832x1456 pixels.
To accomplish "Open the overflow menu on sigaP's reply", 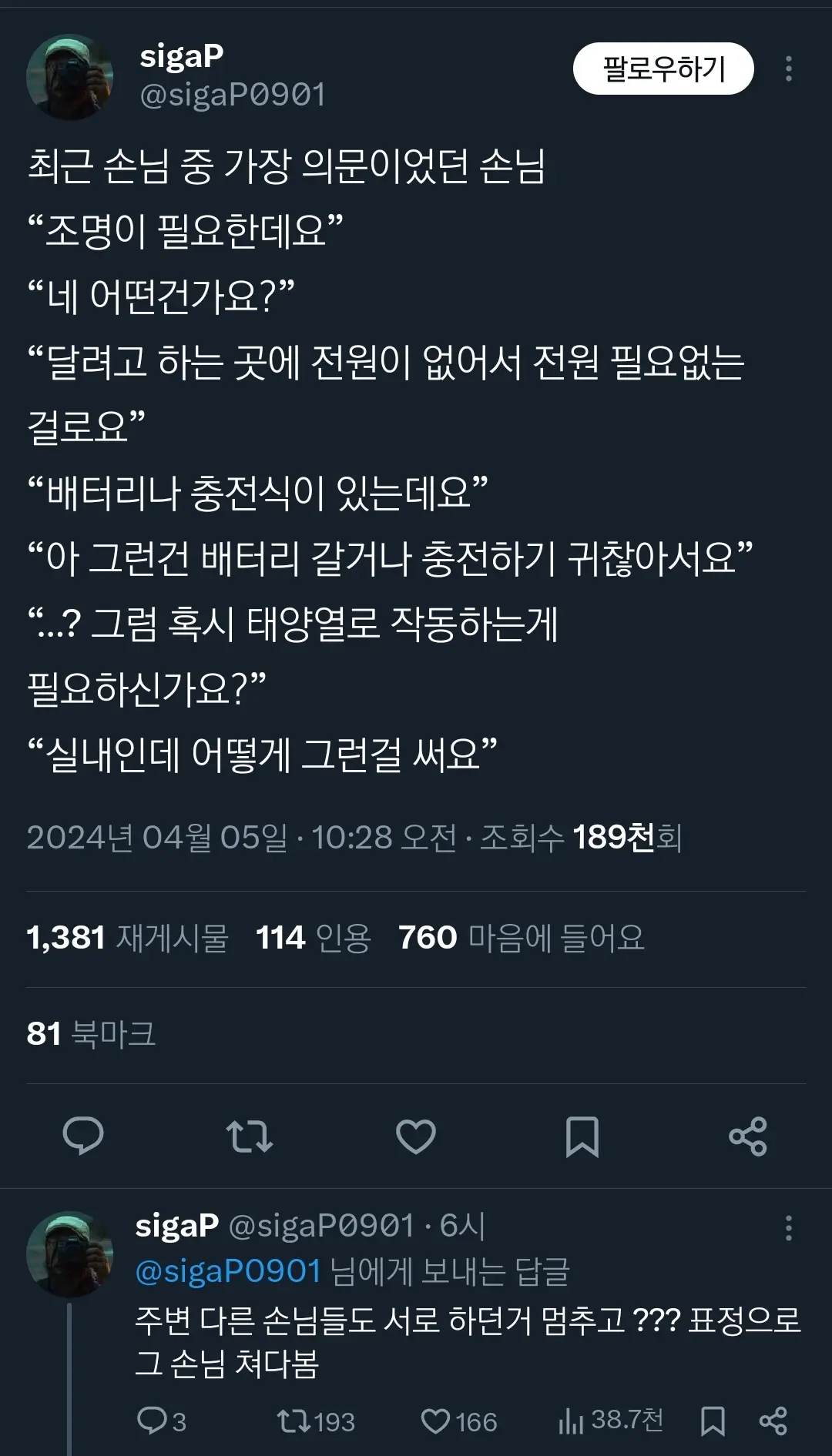I will (788, 1228).
